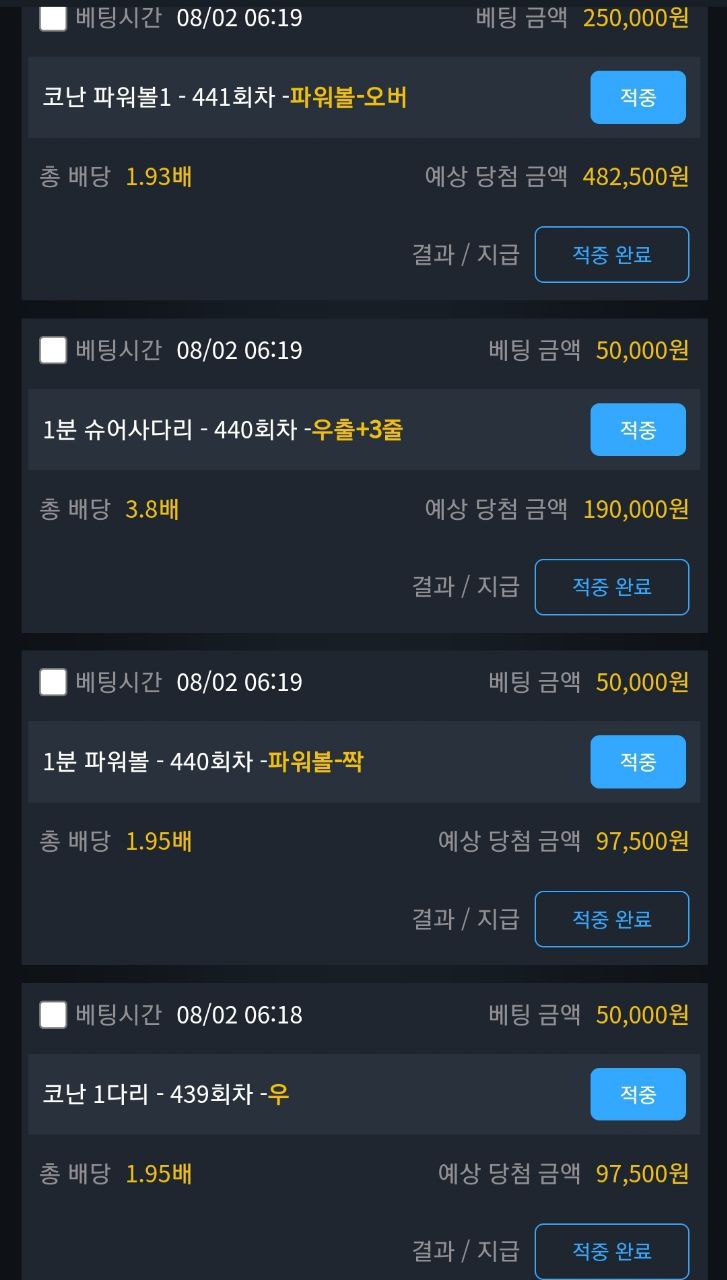Open 적중 완료 under 1분 파워볼 bet
The height and width of the screenshot is (1280, 727).
(611, 919)
